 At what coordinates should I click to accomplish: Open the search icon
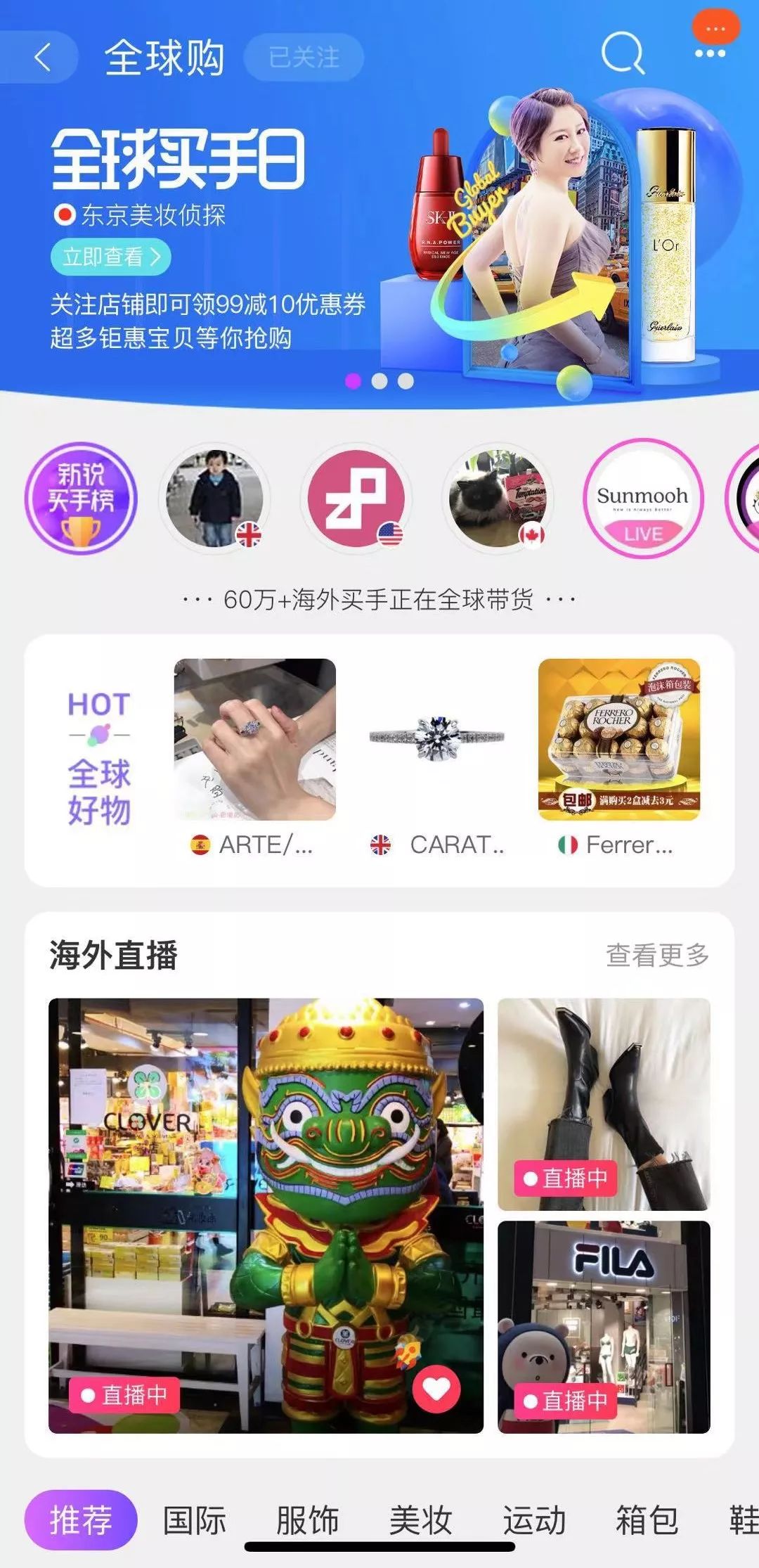623,53
